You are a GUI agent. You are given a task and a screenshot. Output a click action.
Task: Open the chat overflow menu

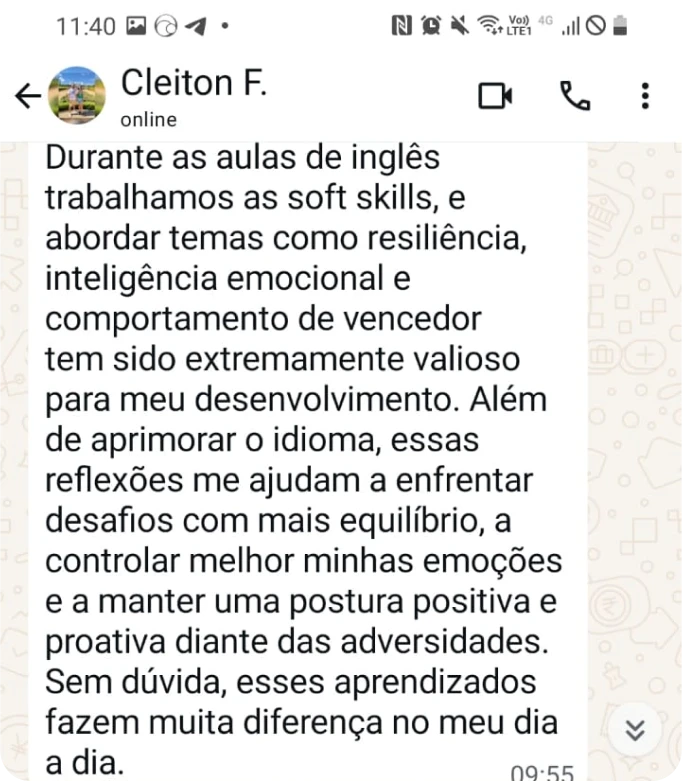(645, 96)
